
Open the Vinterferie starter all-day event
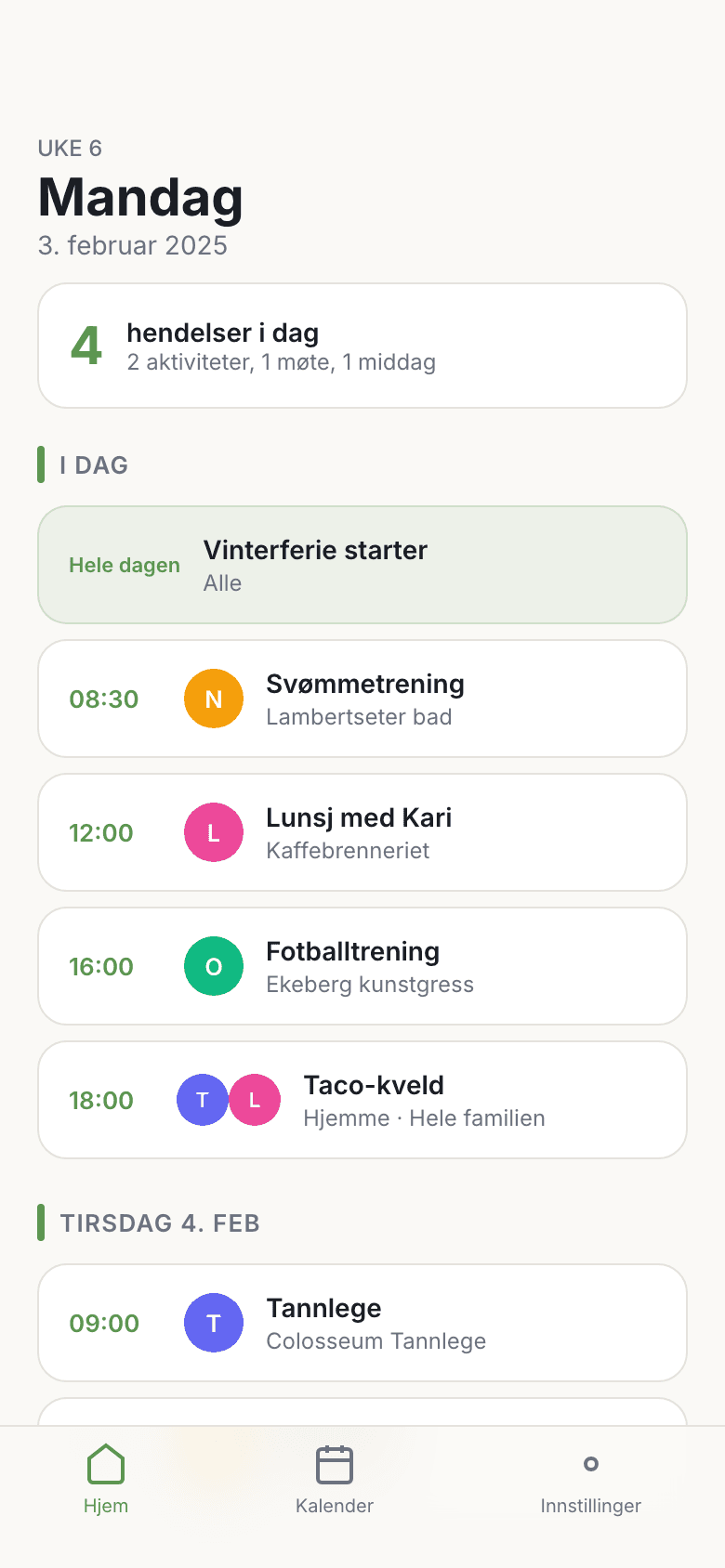coord(362,565)
